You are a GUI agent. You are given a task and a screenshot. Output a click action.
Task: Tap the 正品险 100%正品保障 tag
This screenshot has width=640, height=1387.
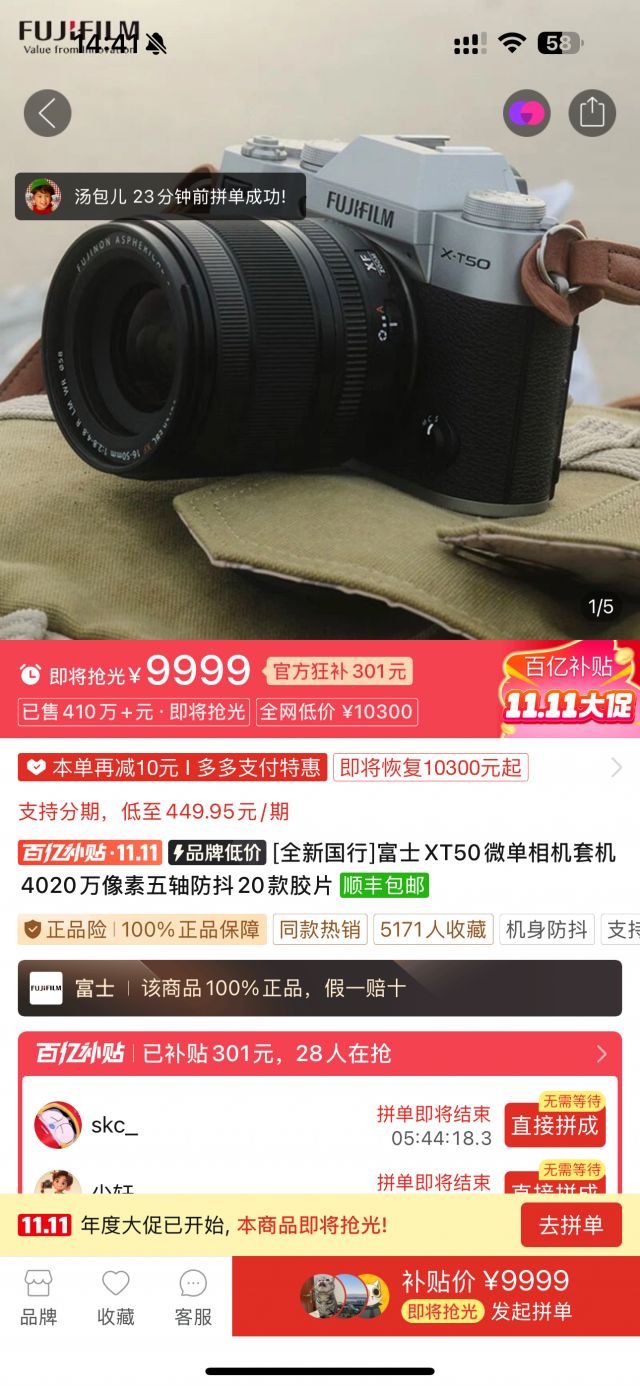pyautogui.click(x=142, y=929)
